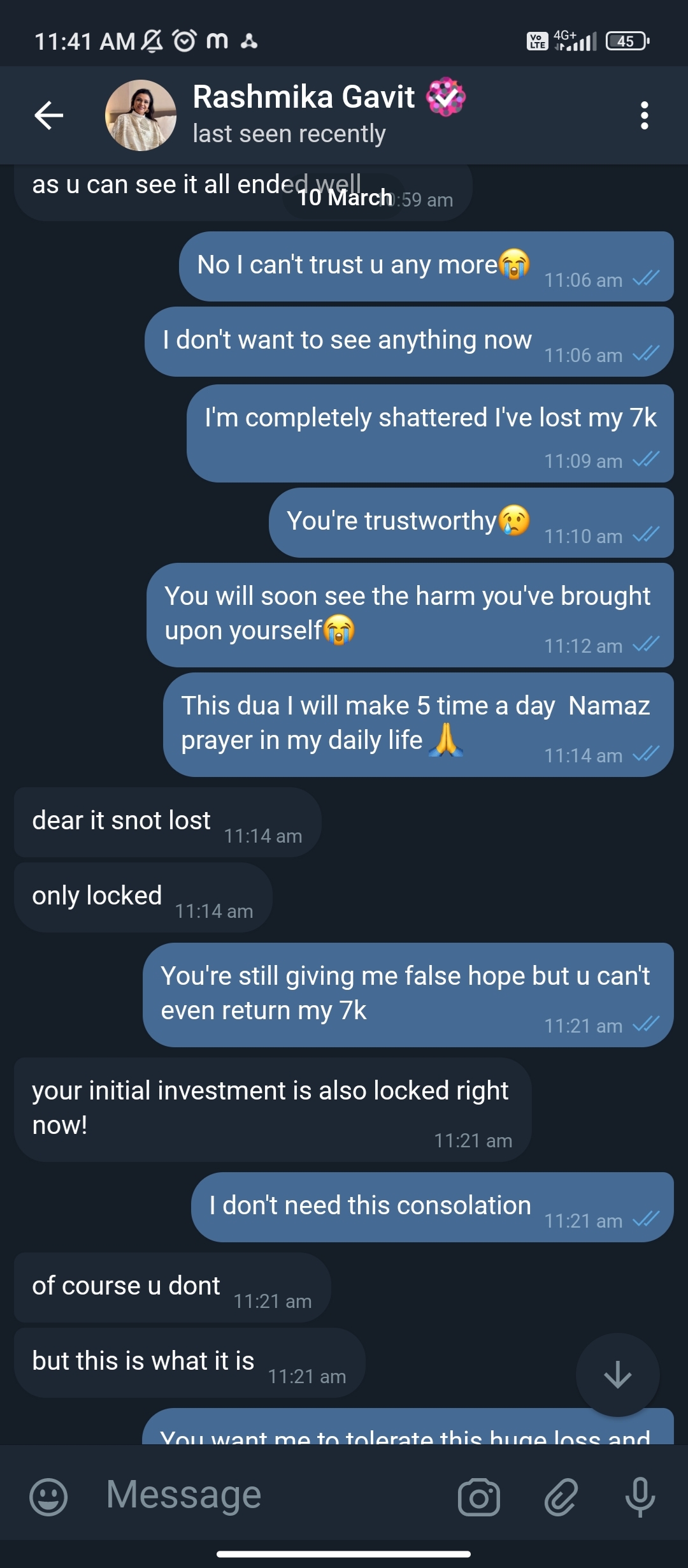Go back to the chat list
Image resolution: width=688 pixels, height=1568 pixels.
click(48, 115)
